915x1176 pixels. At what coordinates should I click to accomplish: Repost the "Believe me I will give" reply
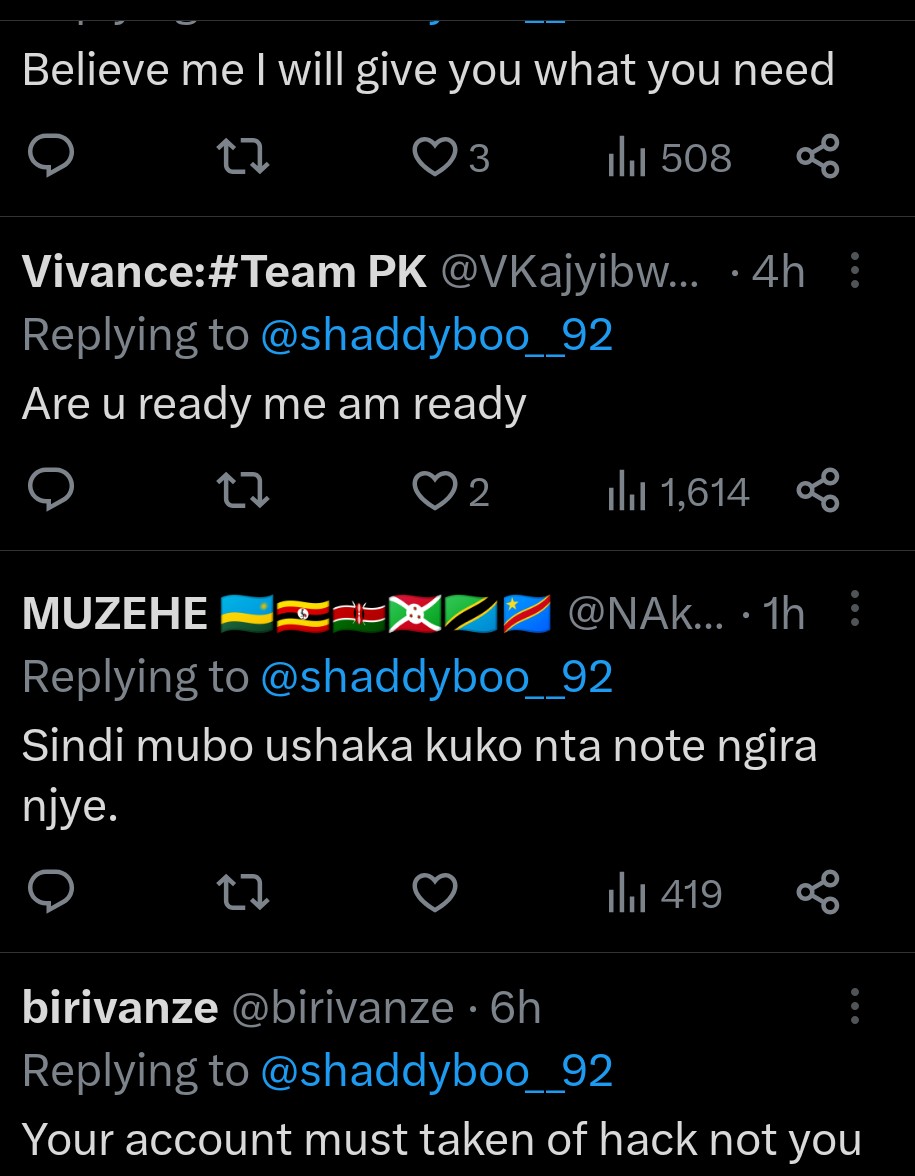point(243,158)
